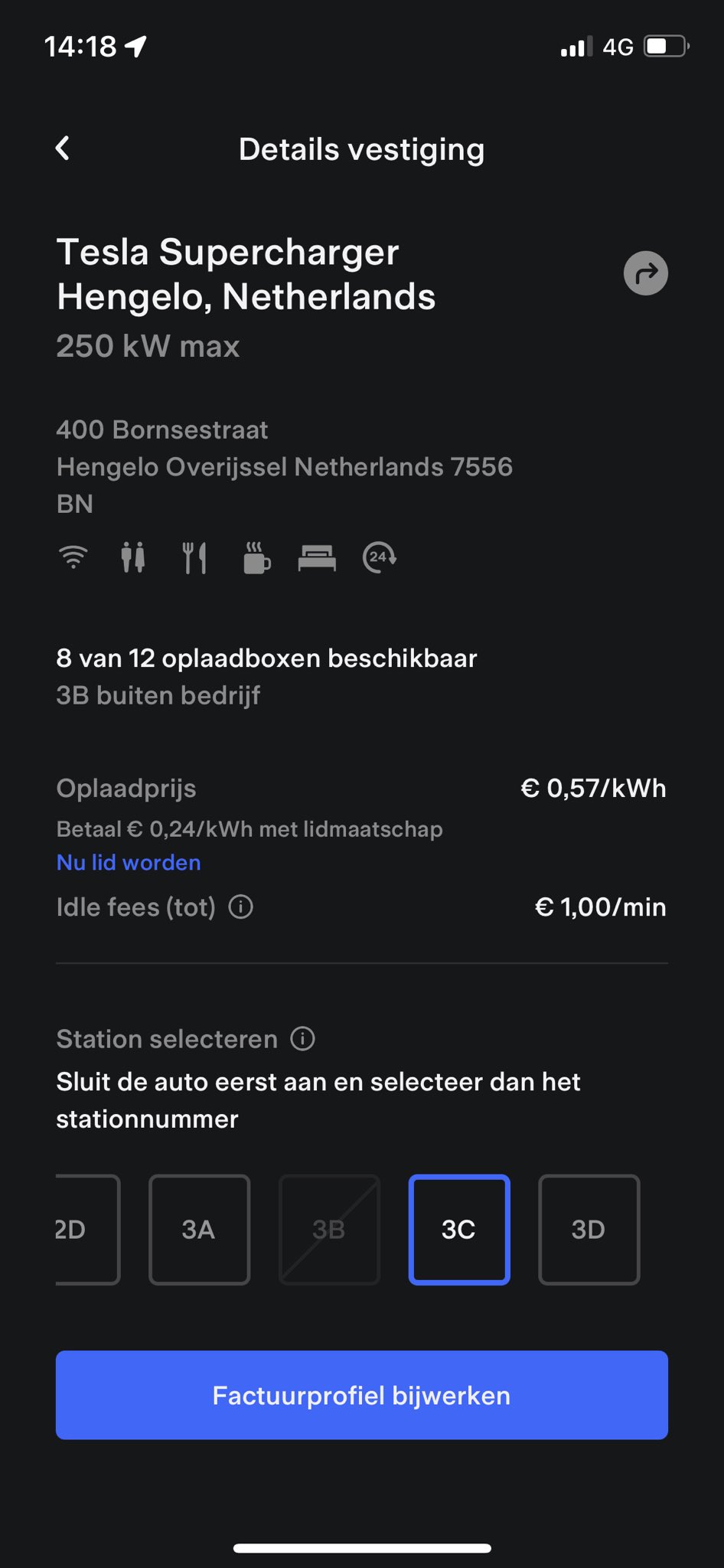Select the restrooms amenity icon
The width and height of the screenshot is (724, 1568).
[x=133, y=558]
